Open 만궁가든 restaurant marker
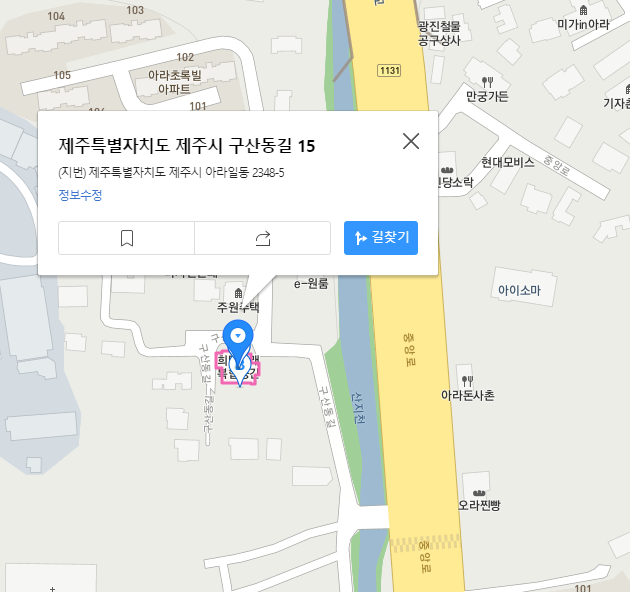This screenshot has height=592, width=630. (487, 83)
